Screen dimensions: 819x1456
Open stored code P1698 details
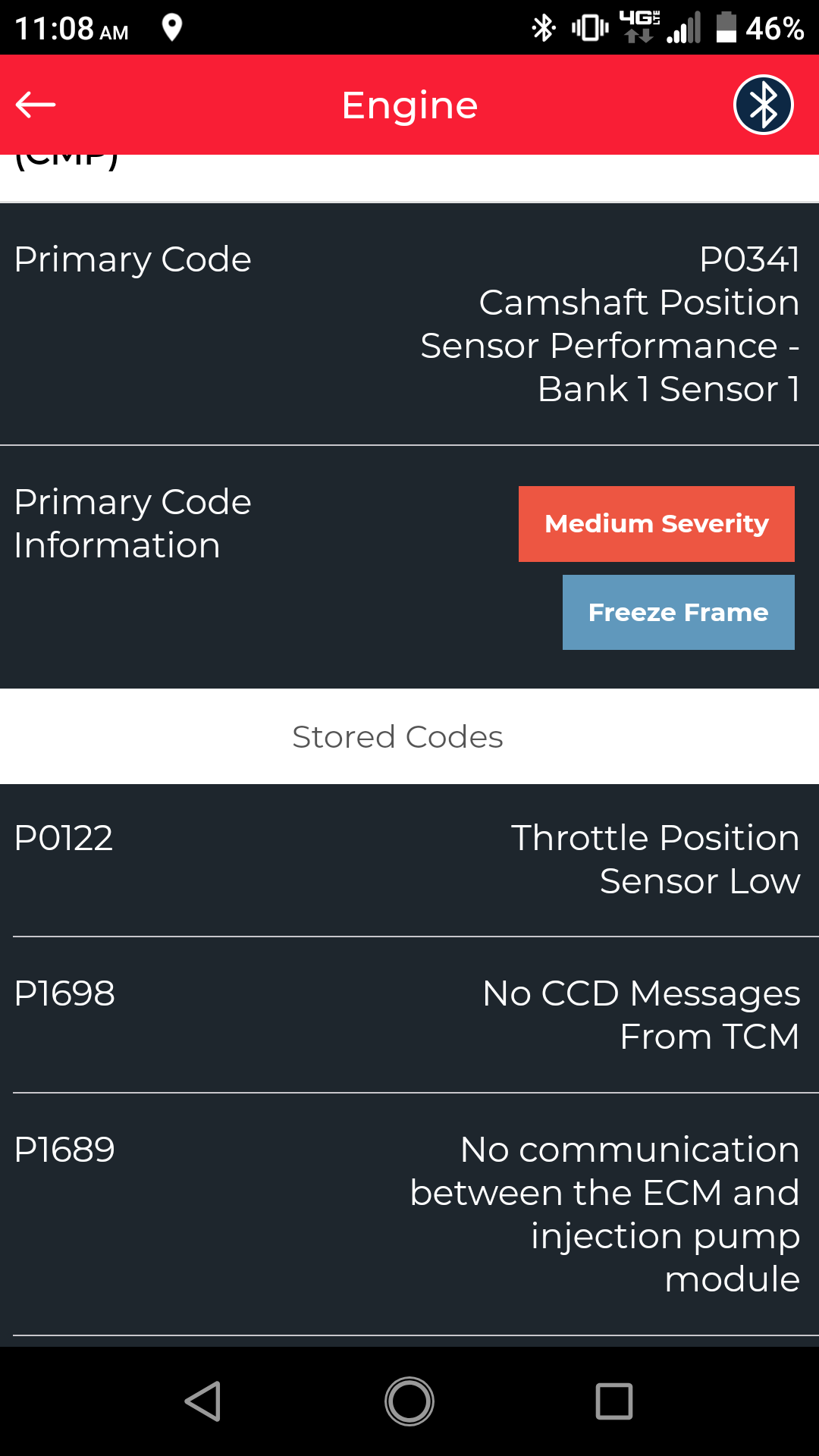click(x=409, y=1015)
